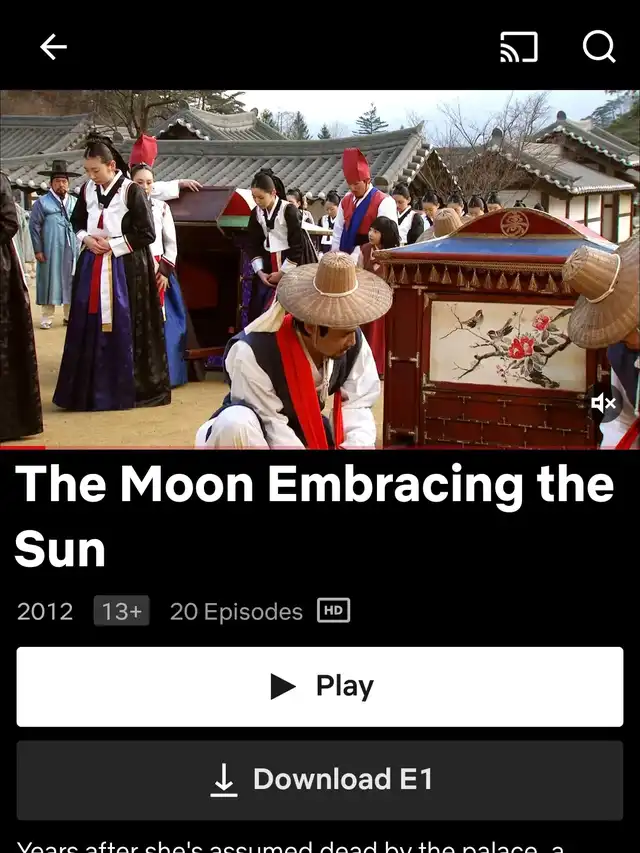640x853 pixels.
Task: Download episode 1 with Download E1
Action: point(320,780)
